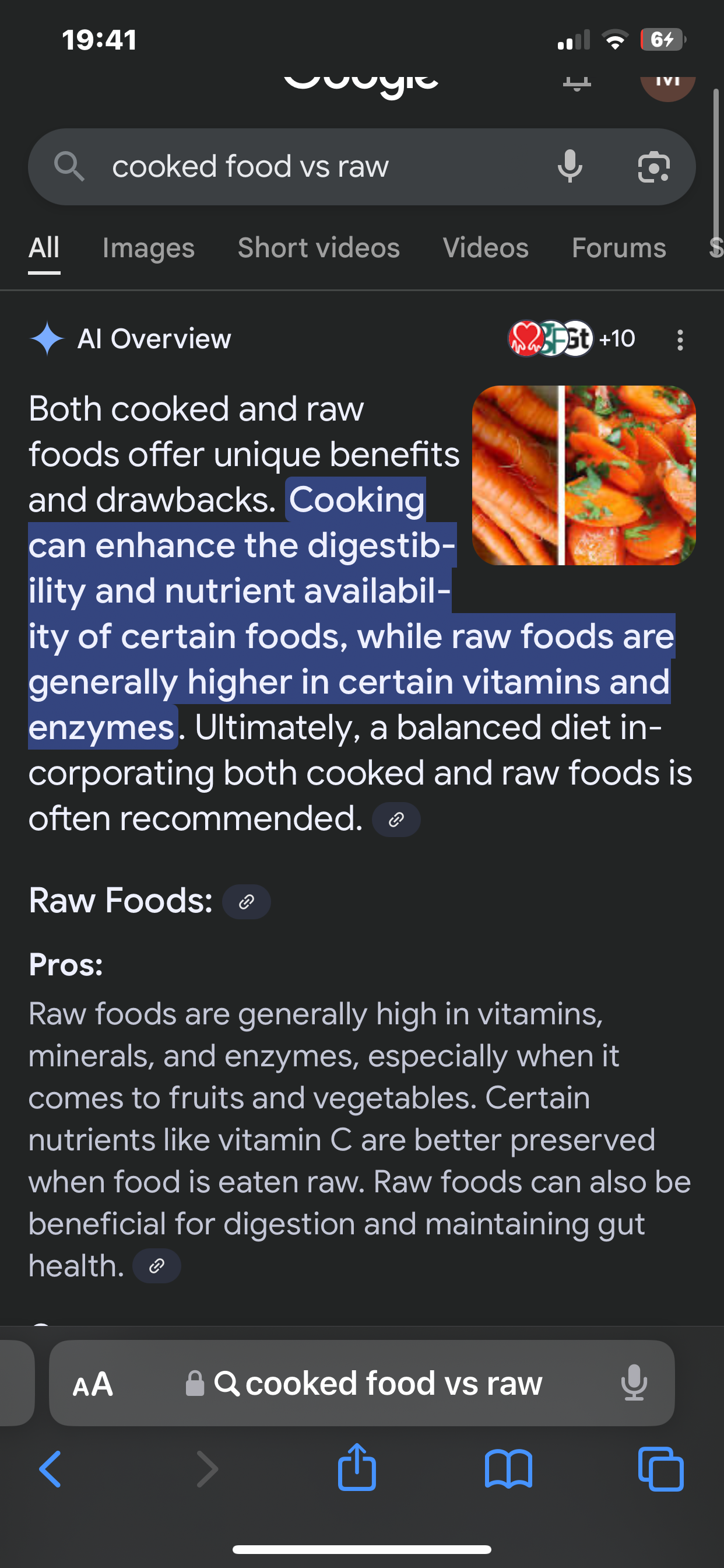Screen dimensions: 724x1568
Task: Tap the source link after 'often recommended'
Action: point(396,820)
